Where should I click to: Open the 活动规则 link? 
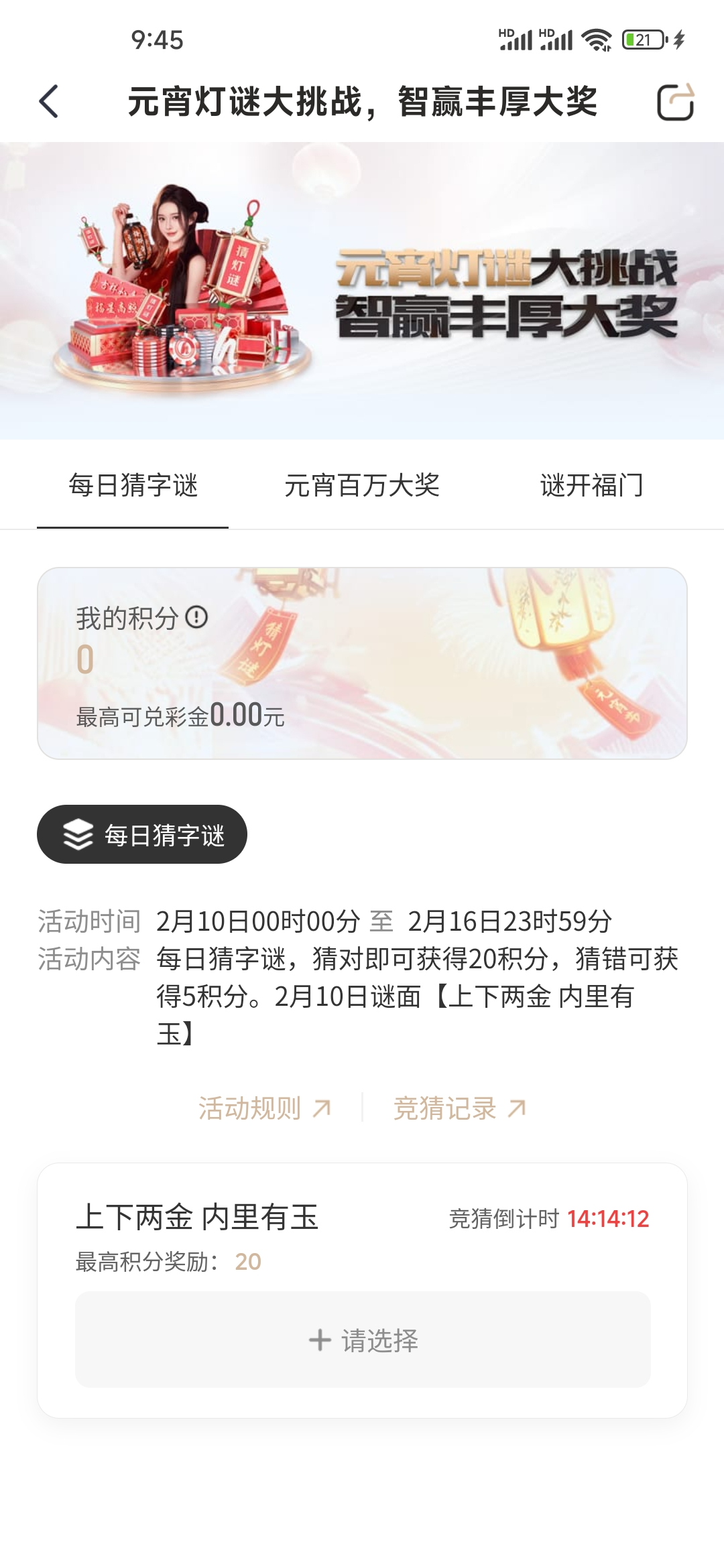[264, 1108]
